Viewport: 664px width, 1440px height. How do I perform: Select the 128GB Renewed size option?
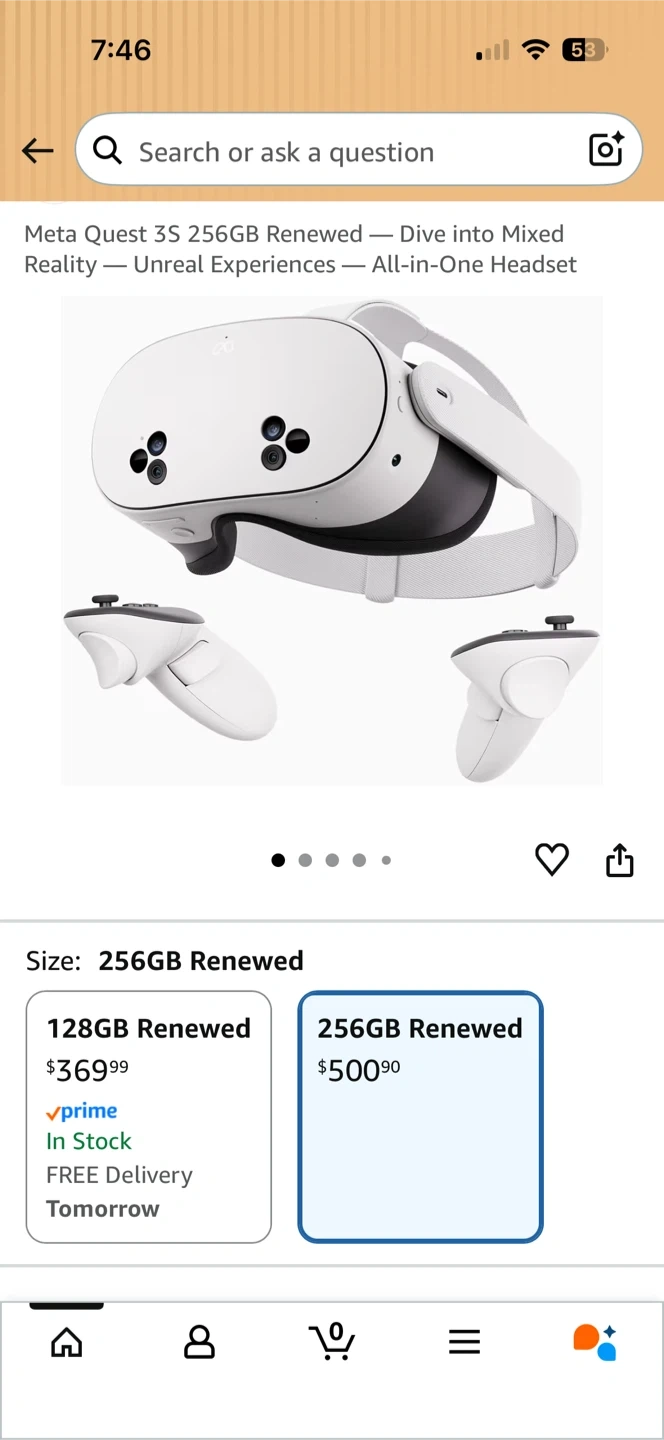click(x=149, y=1116)
